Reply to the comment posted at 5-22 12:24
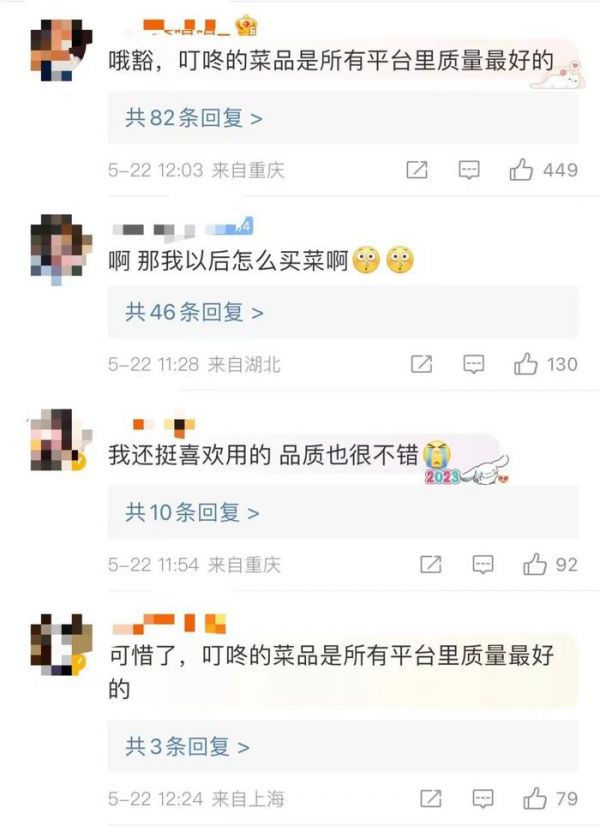Image resolution: width=600 pixels, height=831 pixels. click(x=483, y=798)
